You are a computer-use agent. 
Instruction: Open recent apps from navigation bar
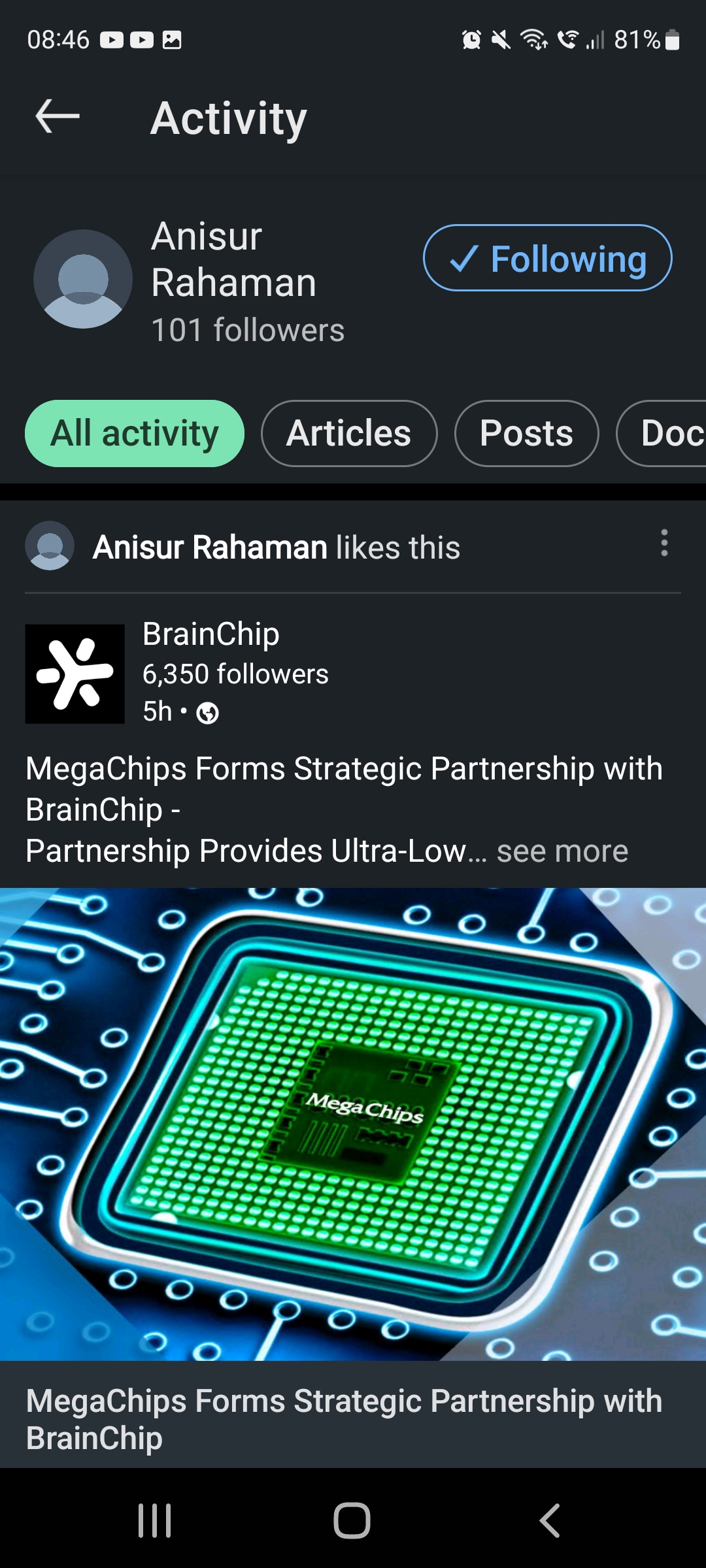(155, 1520)
